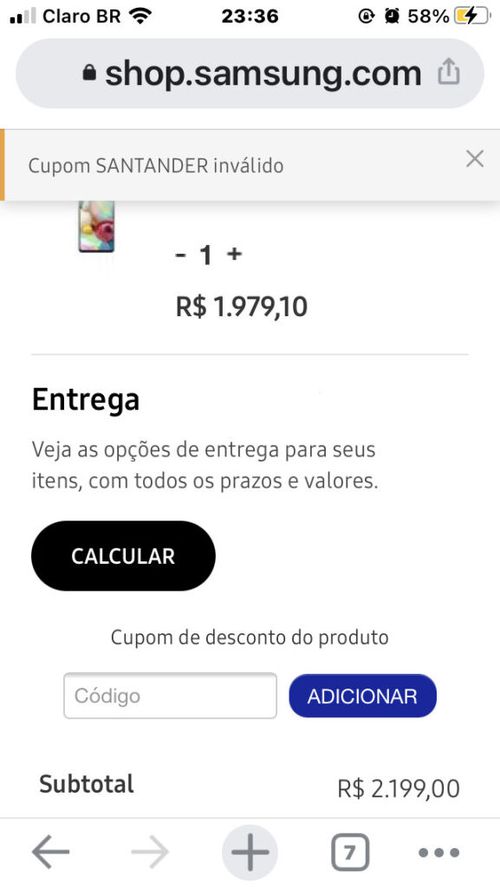This screenshot has height=887, width=500.
Task: Open the browser's three-dot menu
Action: (x=438, y=852)
